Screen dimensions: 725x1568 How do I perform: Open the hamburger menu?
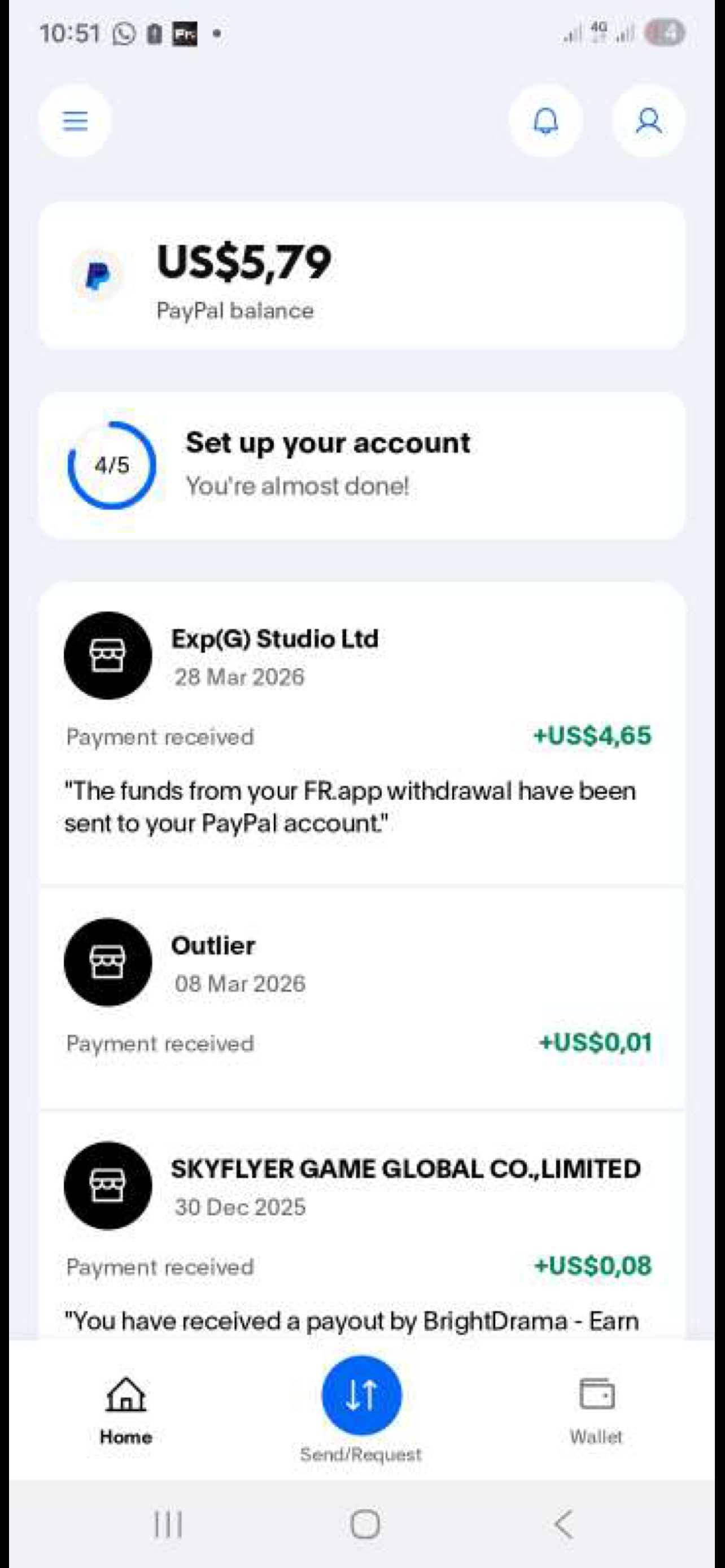coord(75,121)
